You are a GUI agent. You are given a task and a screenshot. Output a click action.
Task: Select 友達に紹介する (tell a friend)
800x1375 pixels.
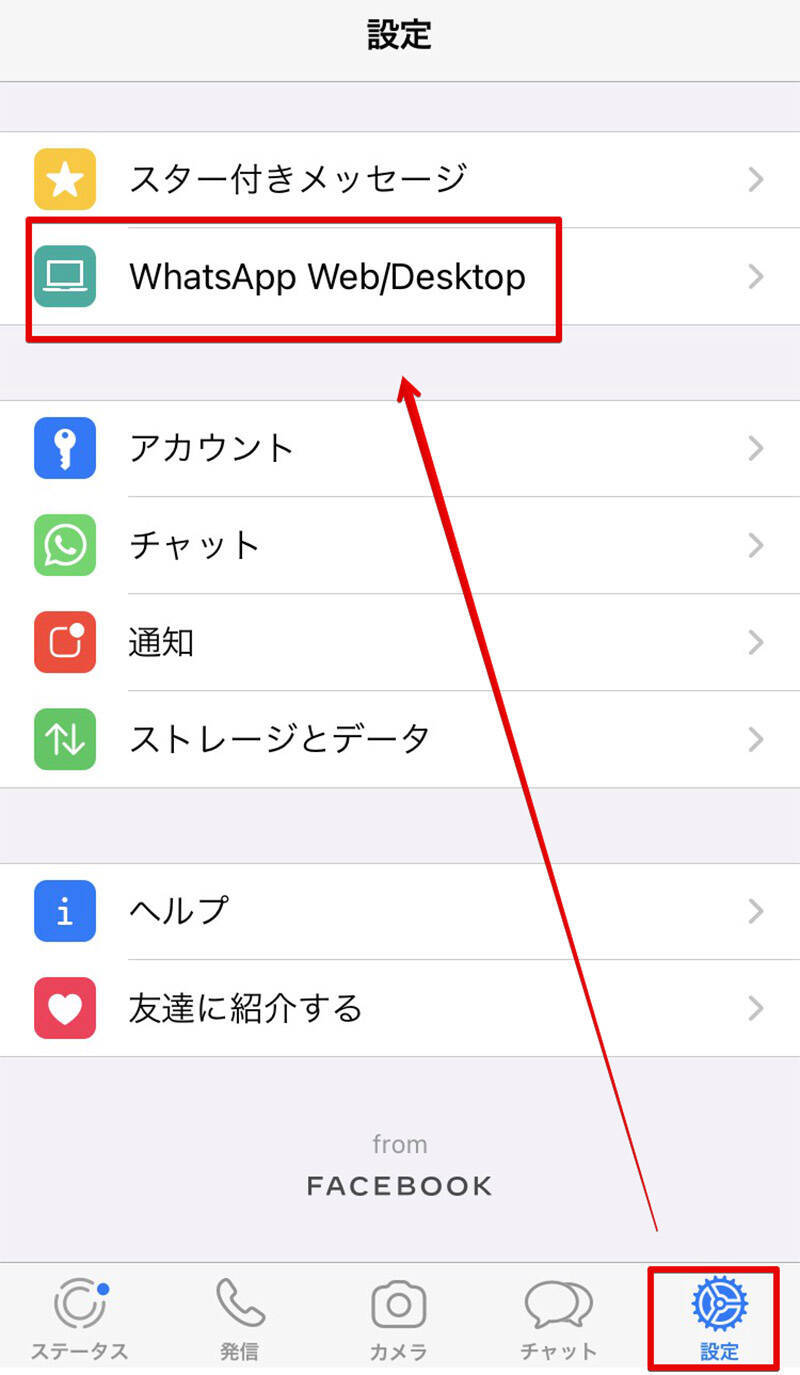(400, 1008)
